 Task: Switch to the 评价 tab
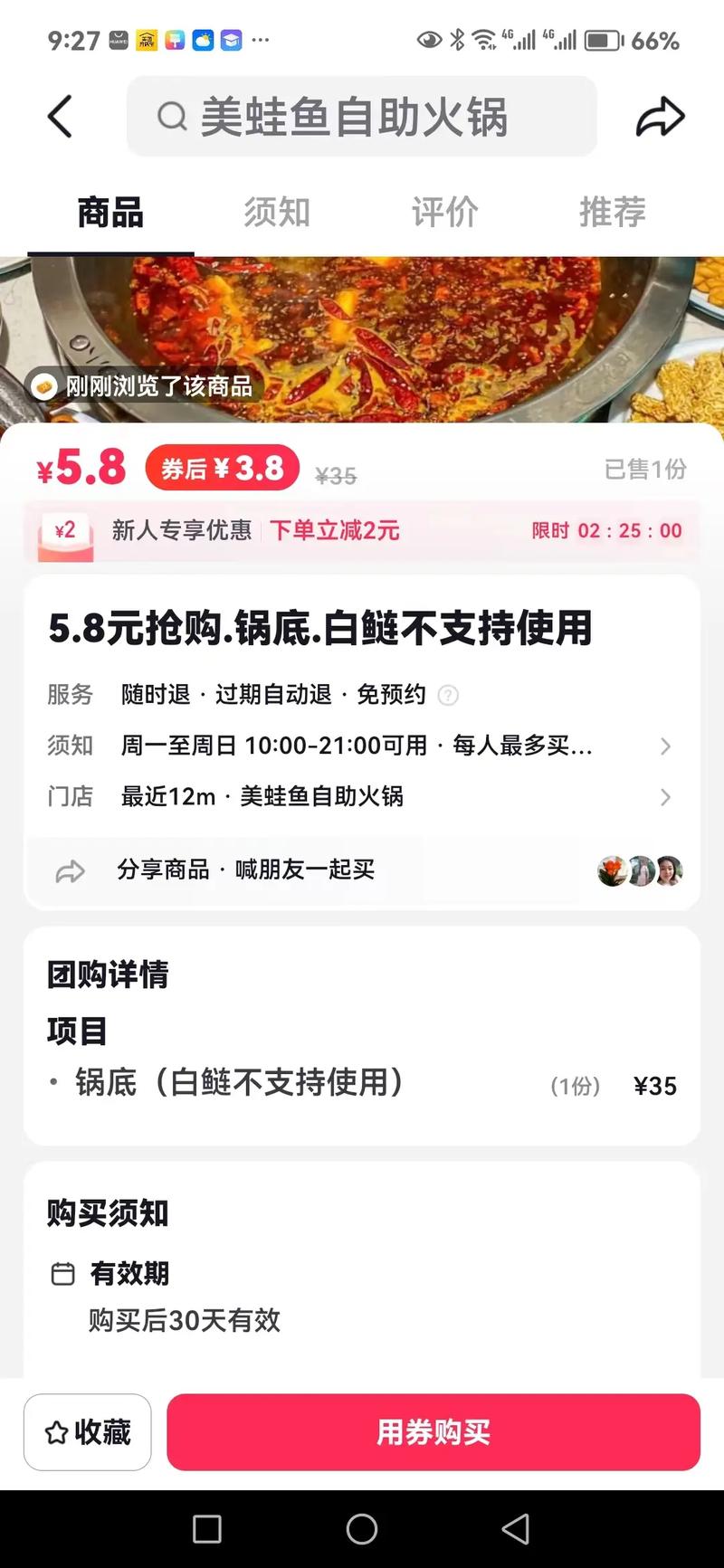pyautogui.click(x=444, y=213)
